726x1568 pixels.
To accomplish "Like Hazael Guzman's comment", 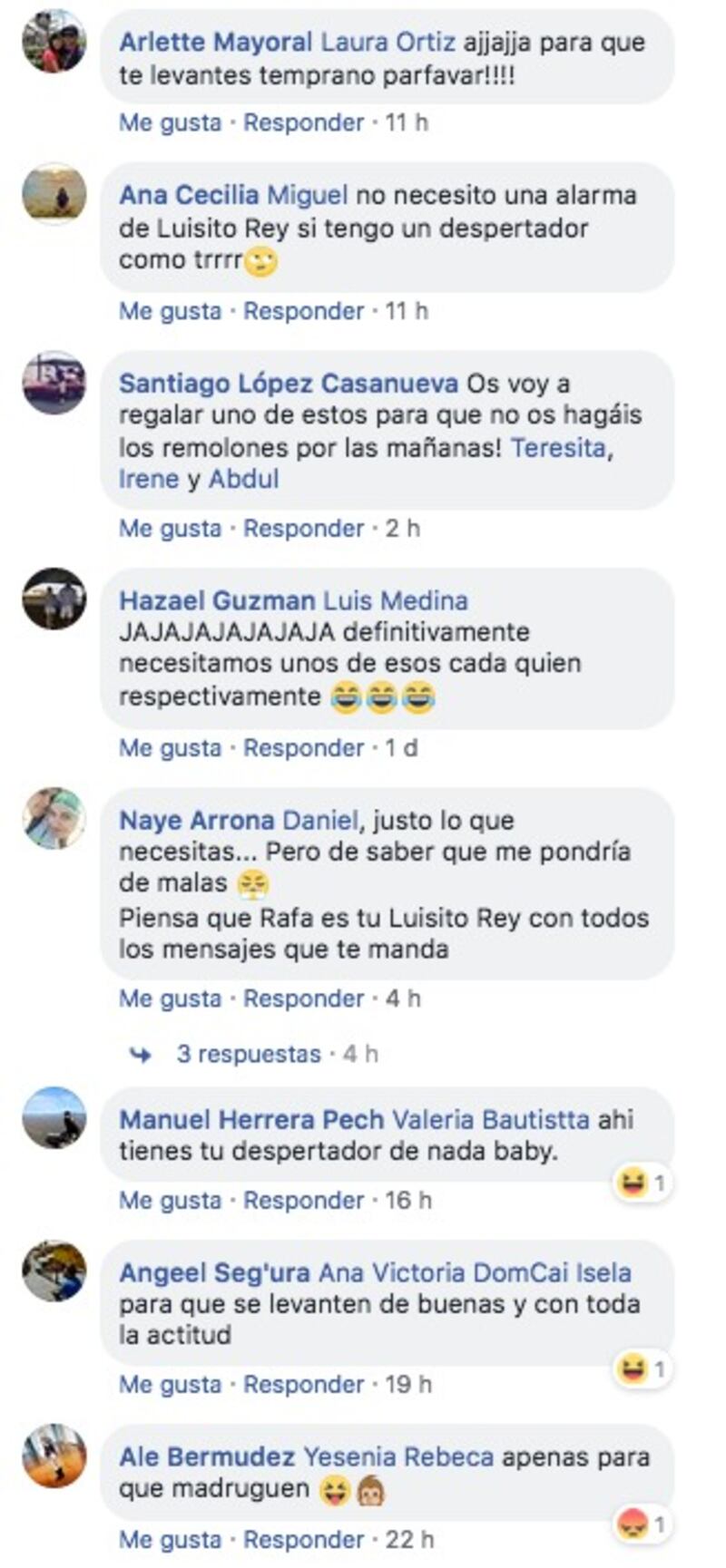I will tap(171, 748).
